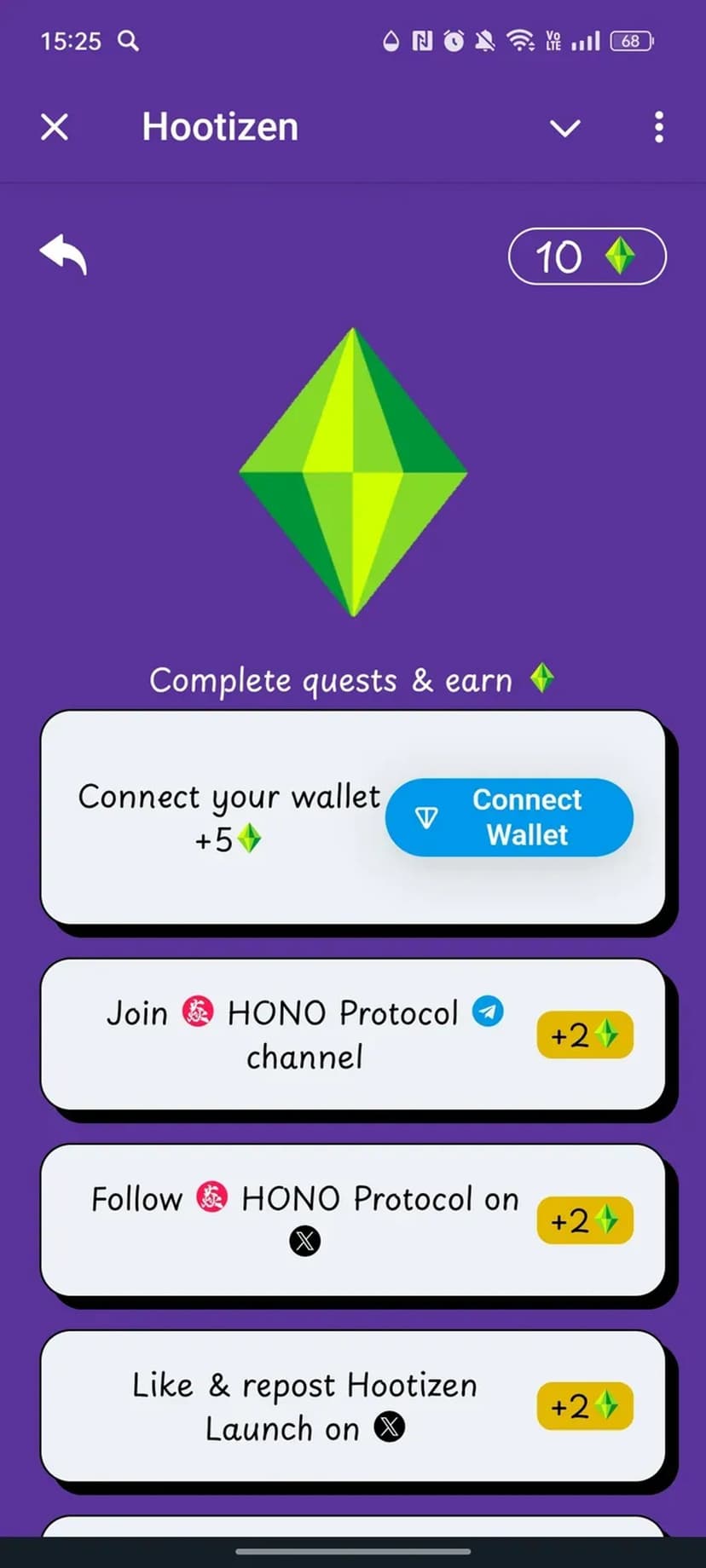Open the Follow HONO Protocol on X quest
706x1568 pixels.
(x=352, y=1219)
